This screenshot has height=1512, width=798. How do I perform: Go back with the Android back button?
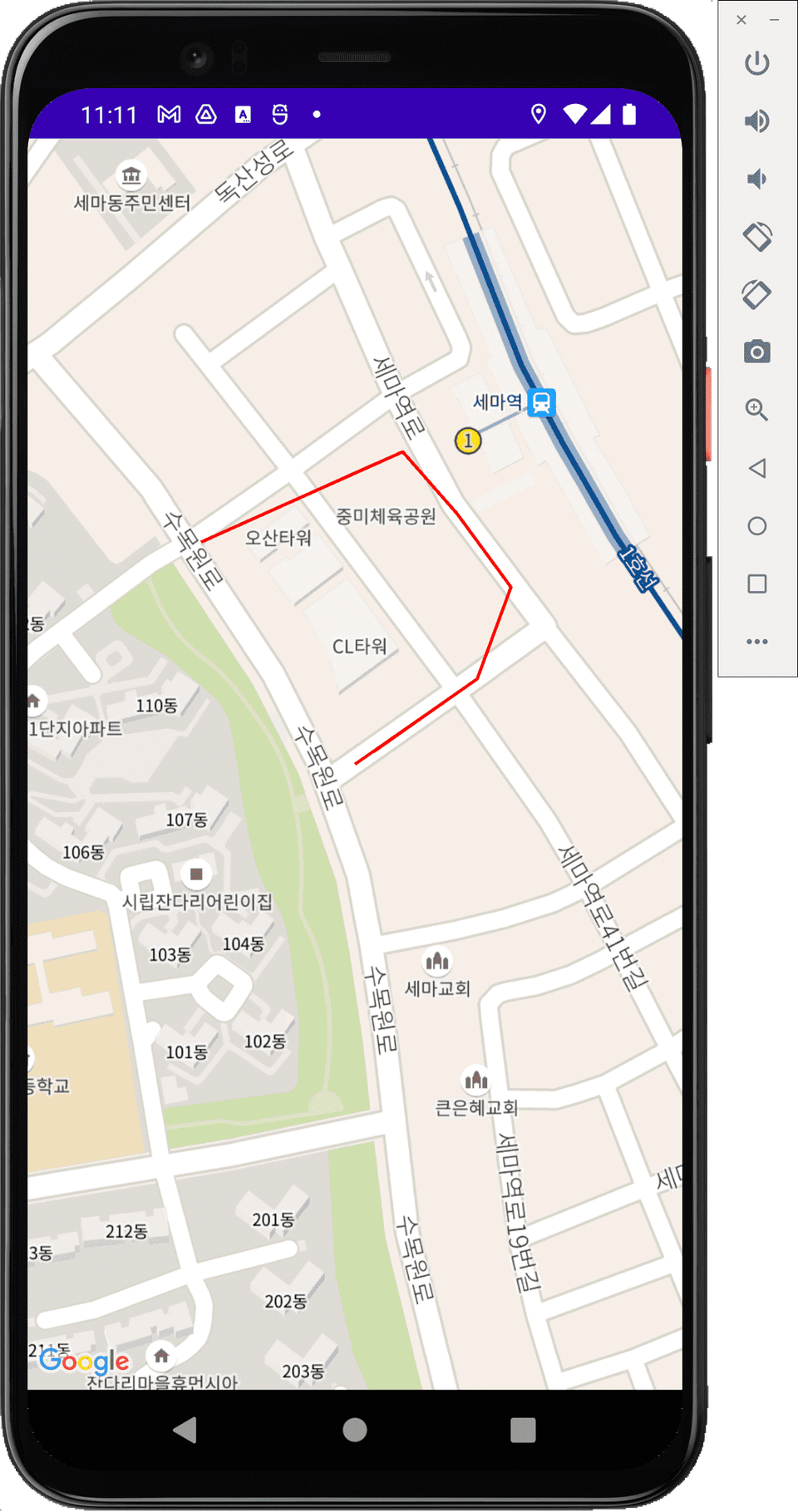[185, 1430]
